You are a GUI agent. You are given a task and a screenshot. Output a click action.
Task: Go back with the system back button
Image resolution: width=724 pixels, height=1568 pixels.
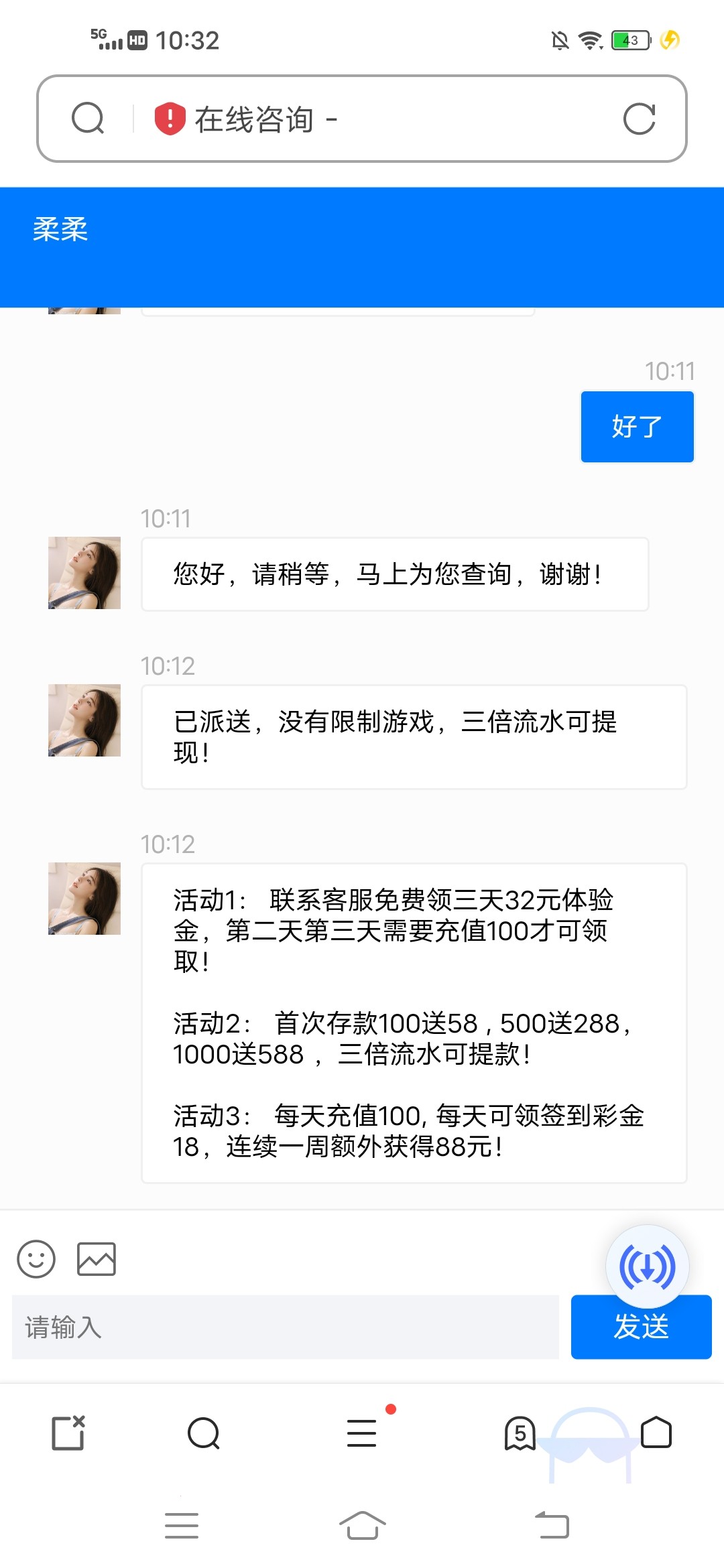552,1526
